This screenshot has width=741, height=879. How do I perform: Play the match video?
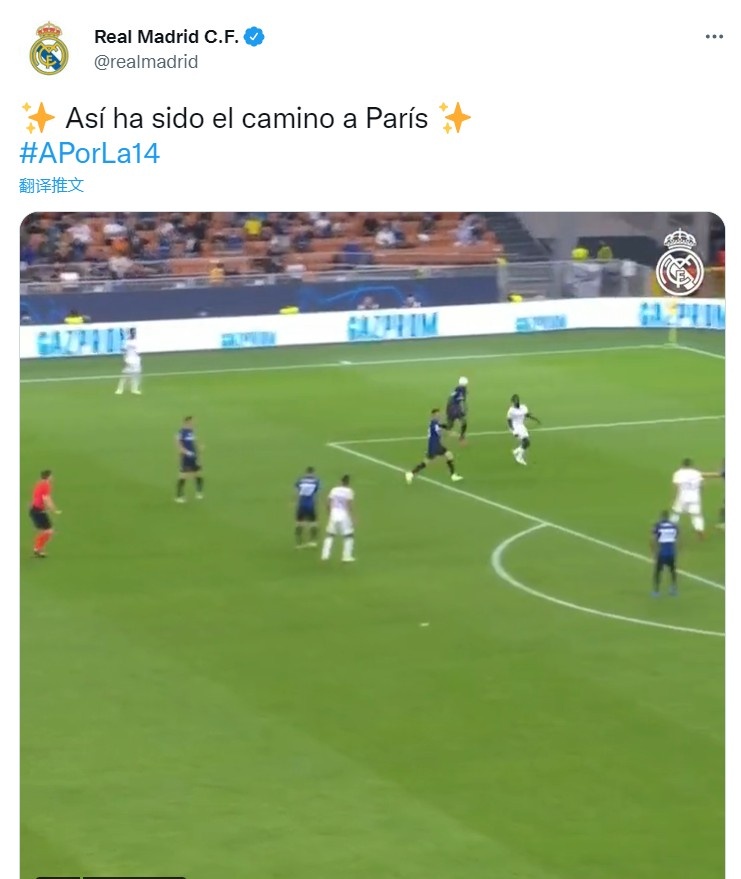click(x=372, y=545)
